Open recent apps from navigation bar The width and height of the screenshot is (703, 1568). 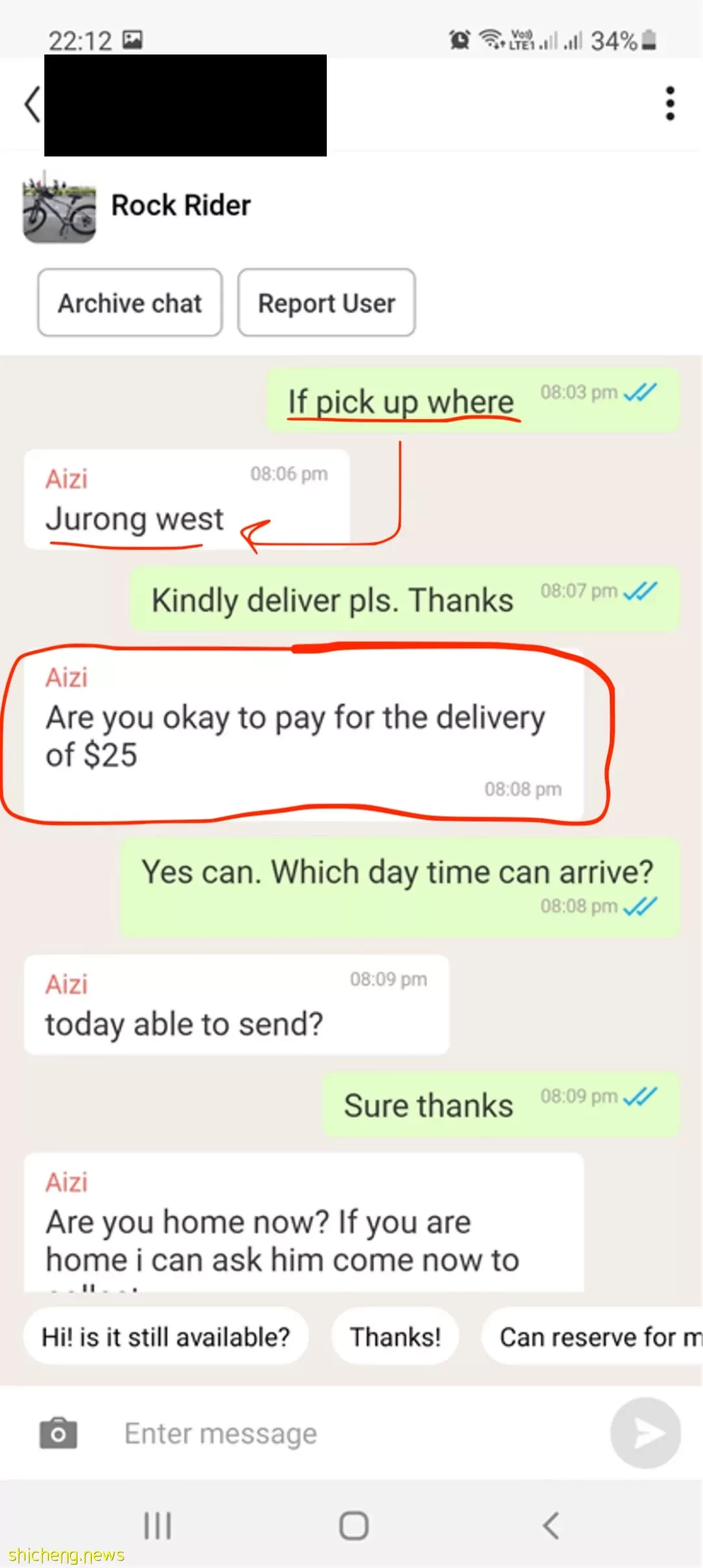tap(158, 1526)
